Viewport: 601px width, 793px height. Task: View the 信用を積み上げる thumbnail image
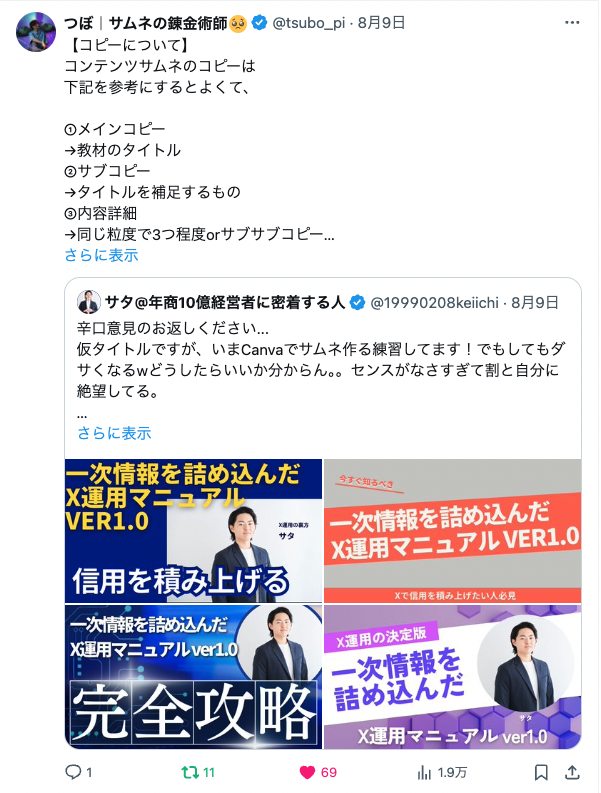click(x=193, y=530)
